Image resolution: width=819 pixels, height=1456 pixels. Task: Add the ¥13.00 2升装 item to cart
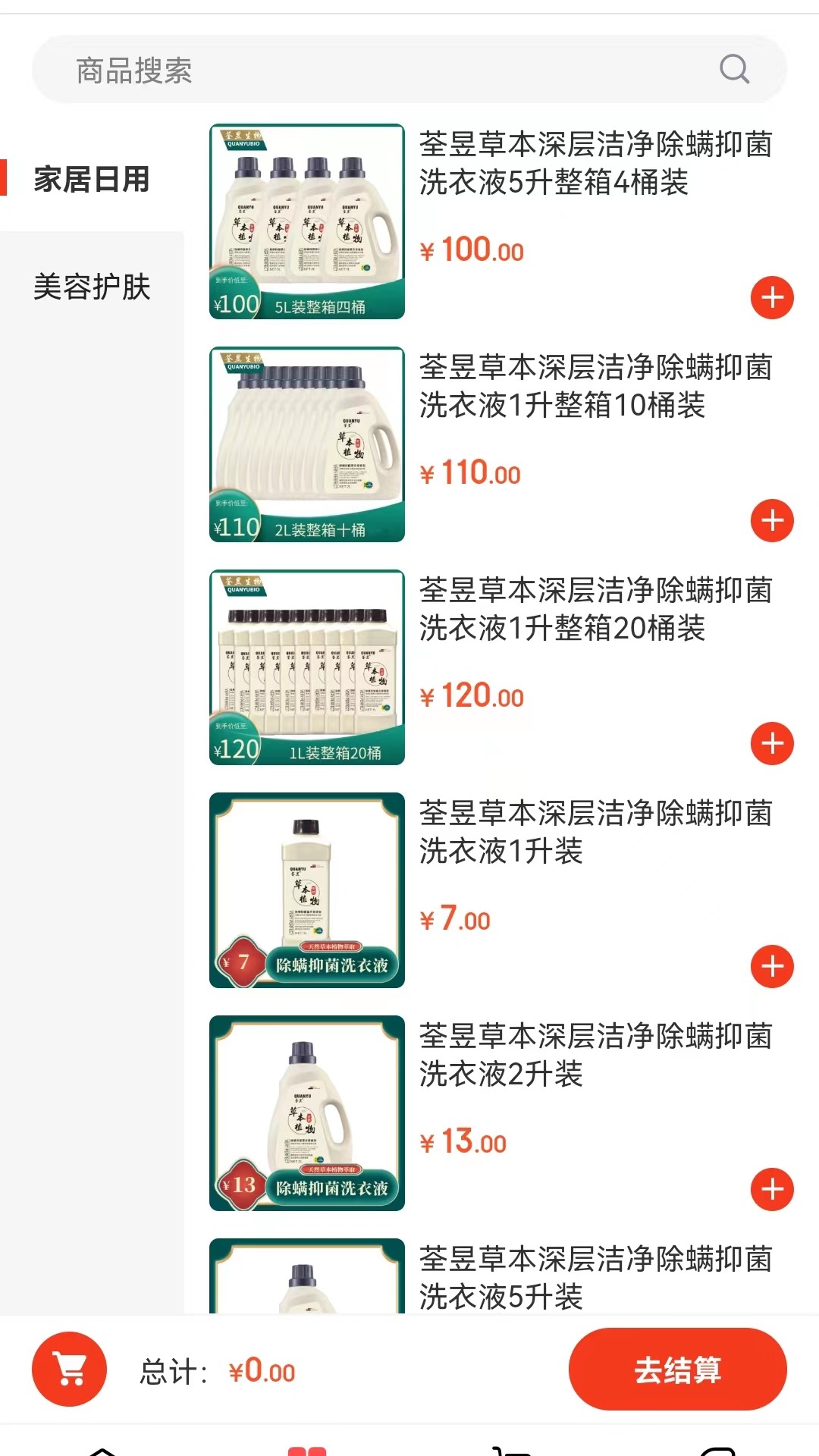click(772, 1189)
